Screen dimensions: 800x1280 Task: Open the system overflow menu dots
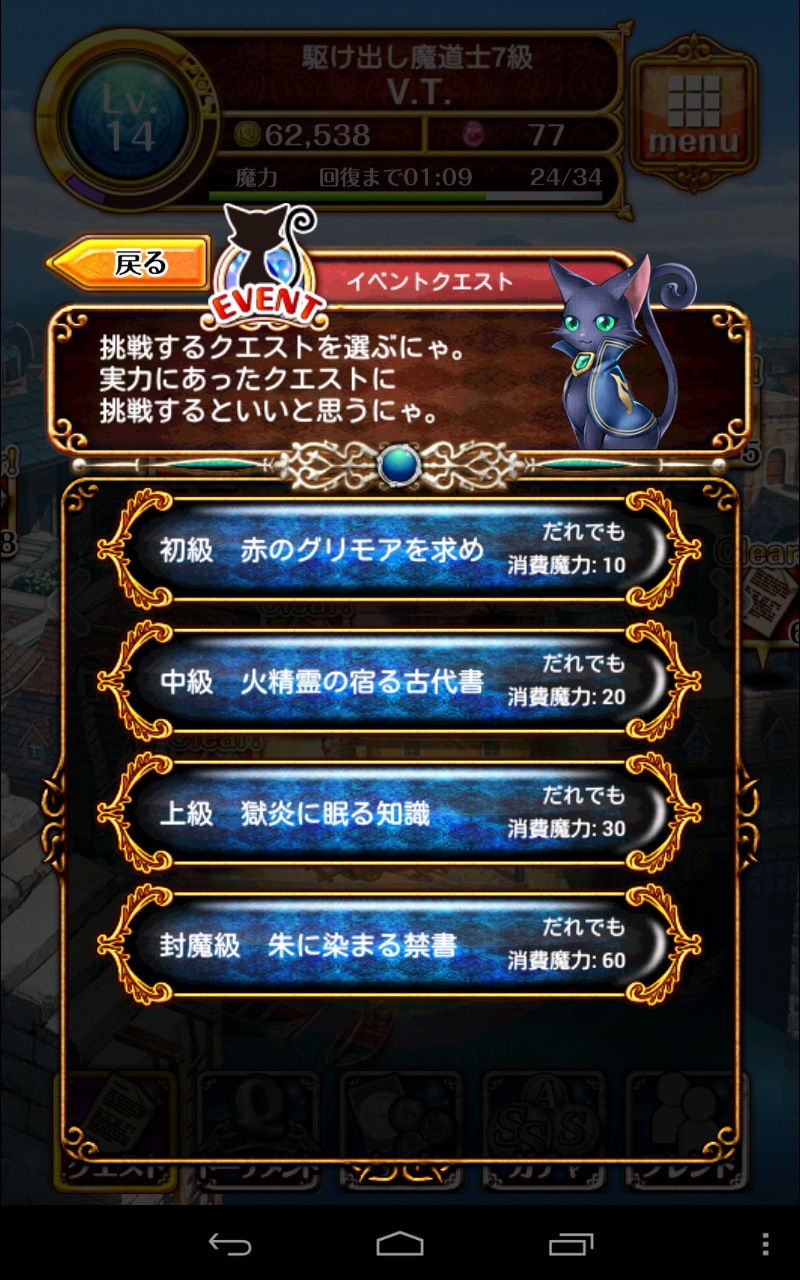765,1244
